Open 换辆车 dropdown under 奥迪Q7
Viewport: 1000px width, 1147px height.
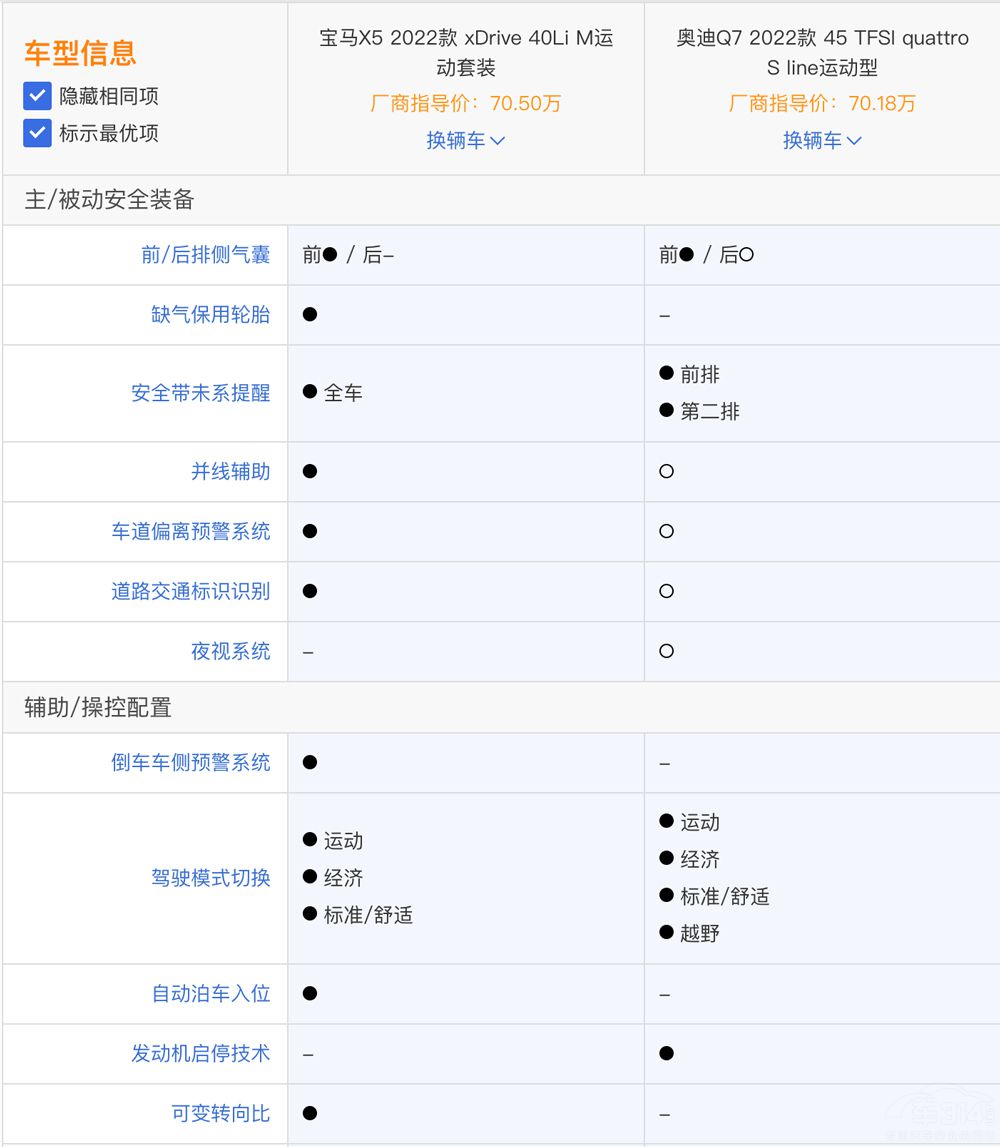click(822, 140)
